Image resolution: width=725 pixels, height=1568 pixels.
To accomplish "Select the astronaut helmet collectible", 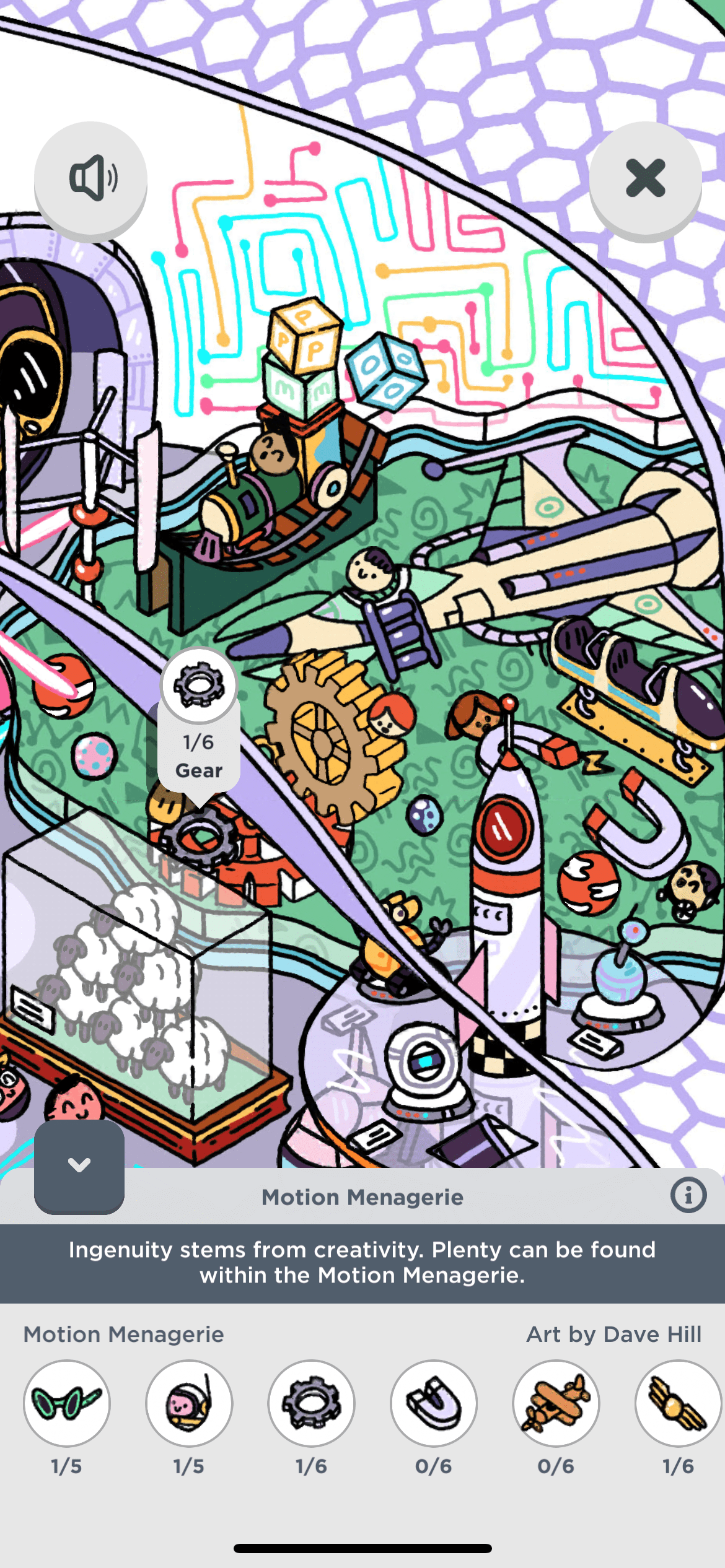I will [x=189, y=1403].
